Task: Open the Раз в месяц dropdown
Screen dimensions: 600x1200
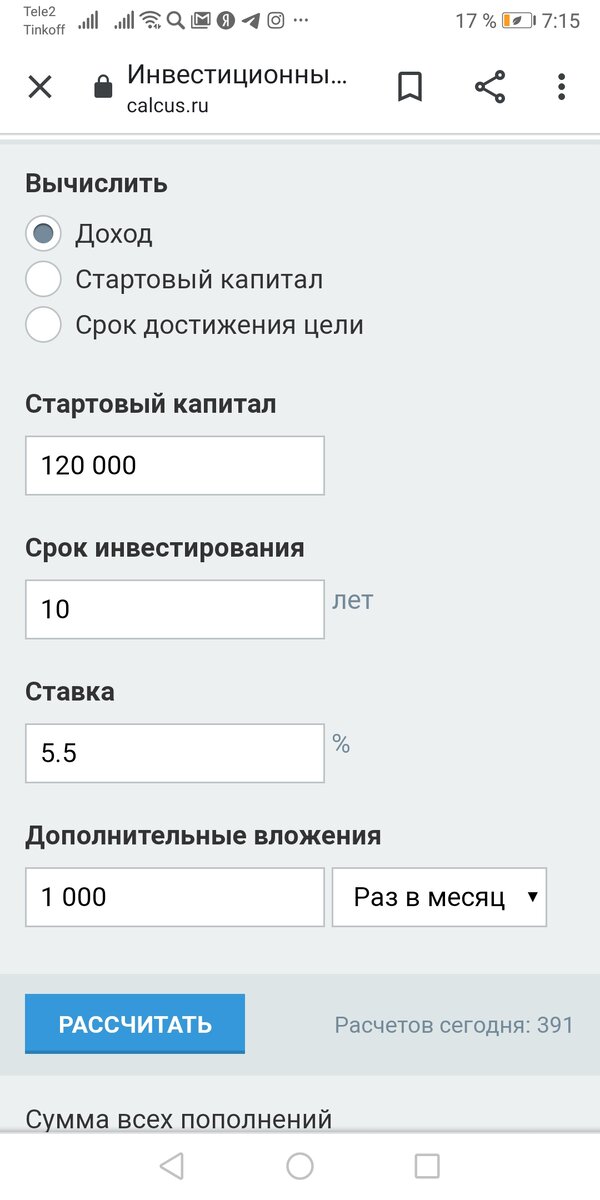Action: pos(439,897)
